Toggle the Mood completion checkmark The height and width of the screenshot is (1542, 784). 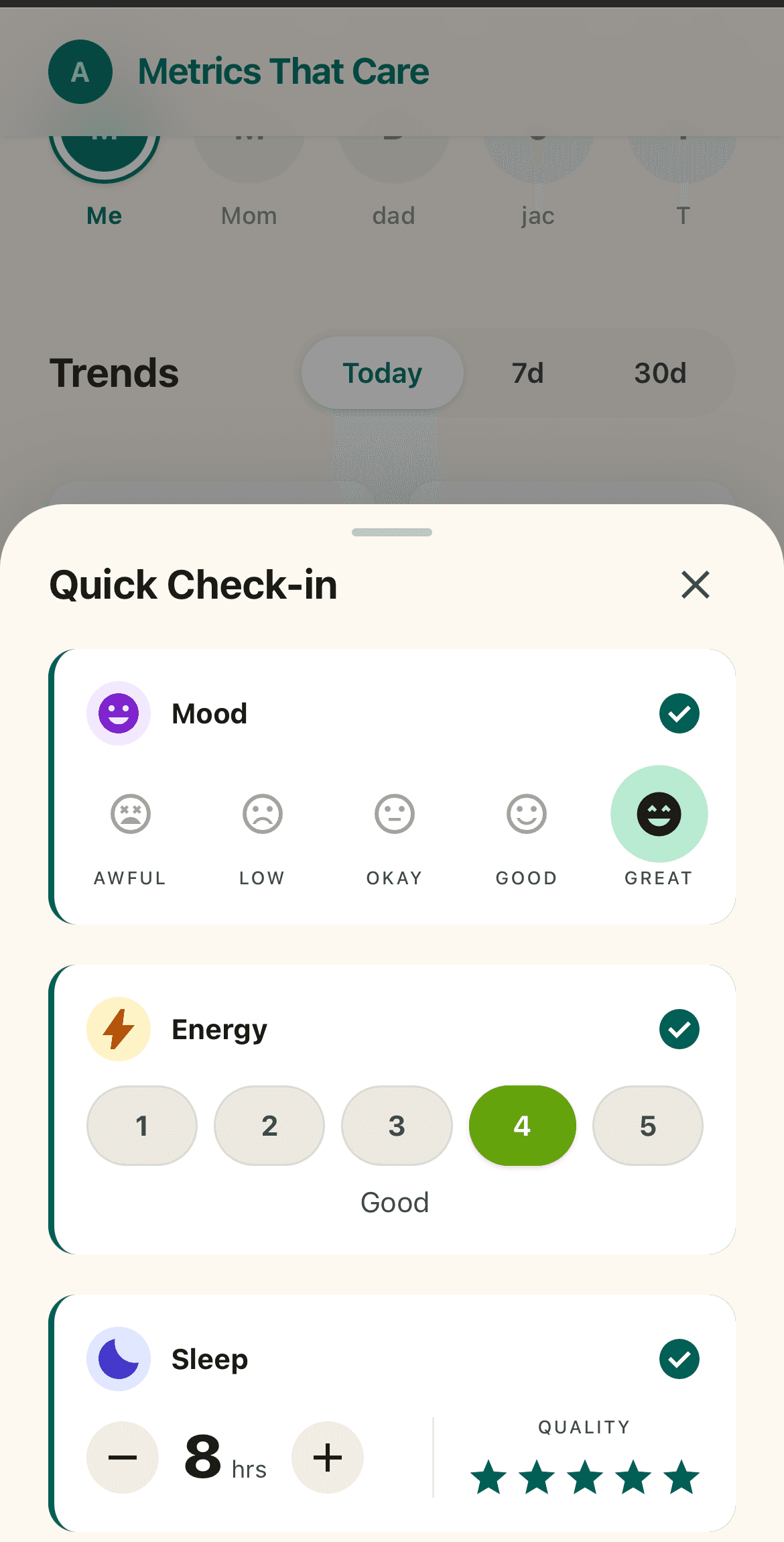(x=679, y=713)
